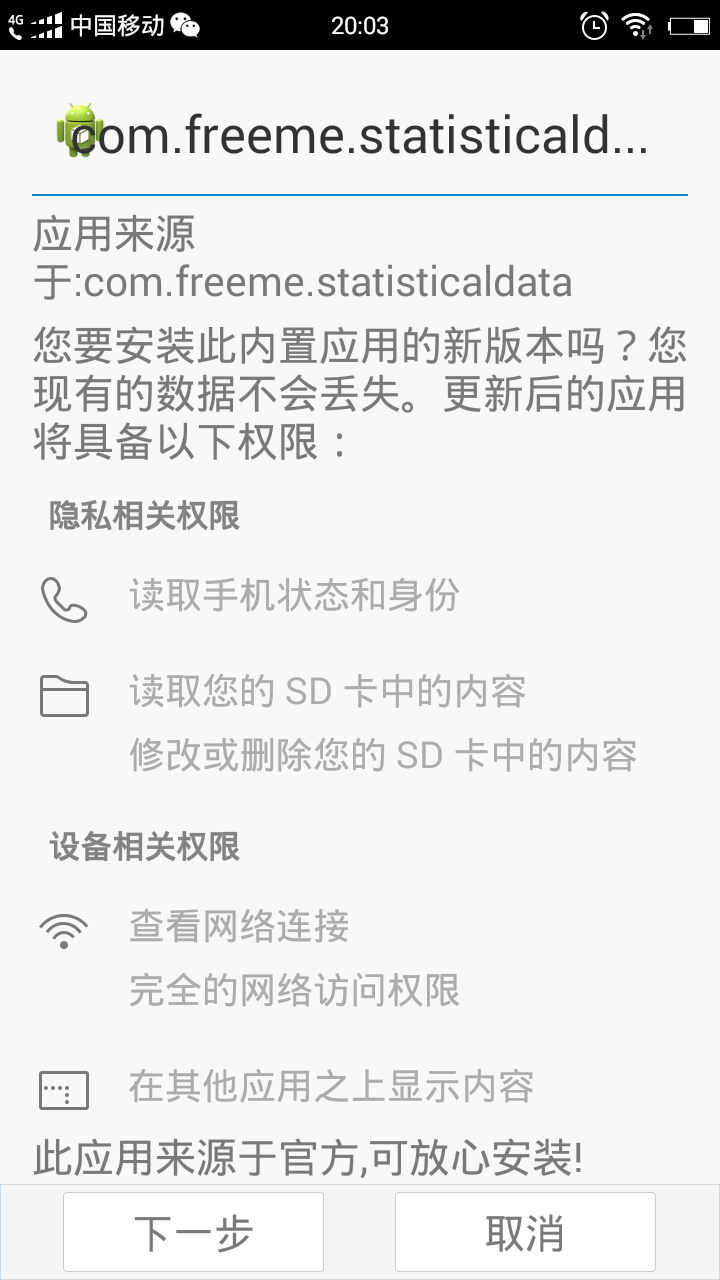Cancel the installation with 取消

point(525,1232)
